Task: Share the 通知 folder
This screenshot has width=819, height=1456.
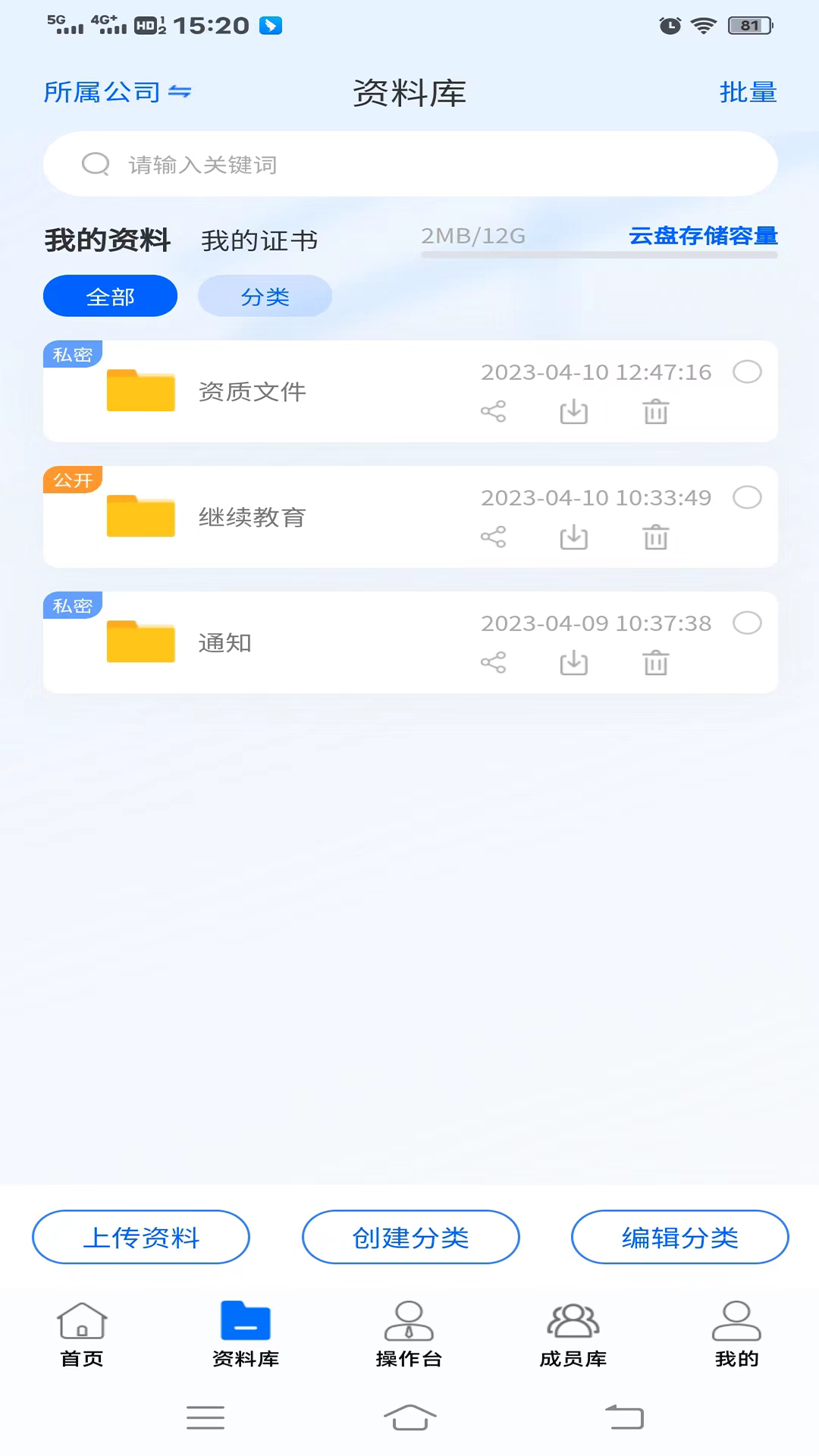Action: 494,662
